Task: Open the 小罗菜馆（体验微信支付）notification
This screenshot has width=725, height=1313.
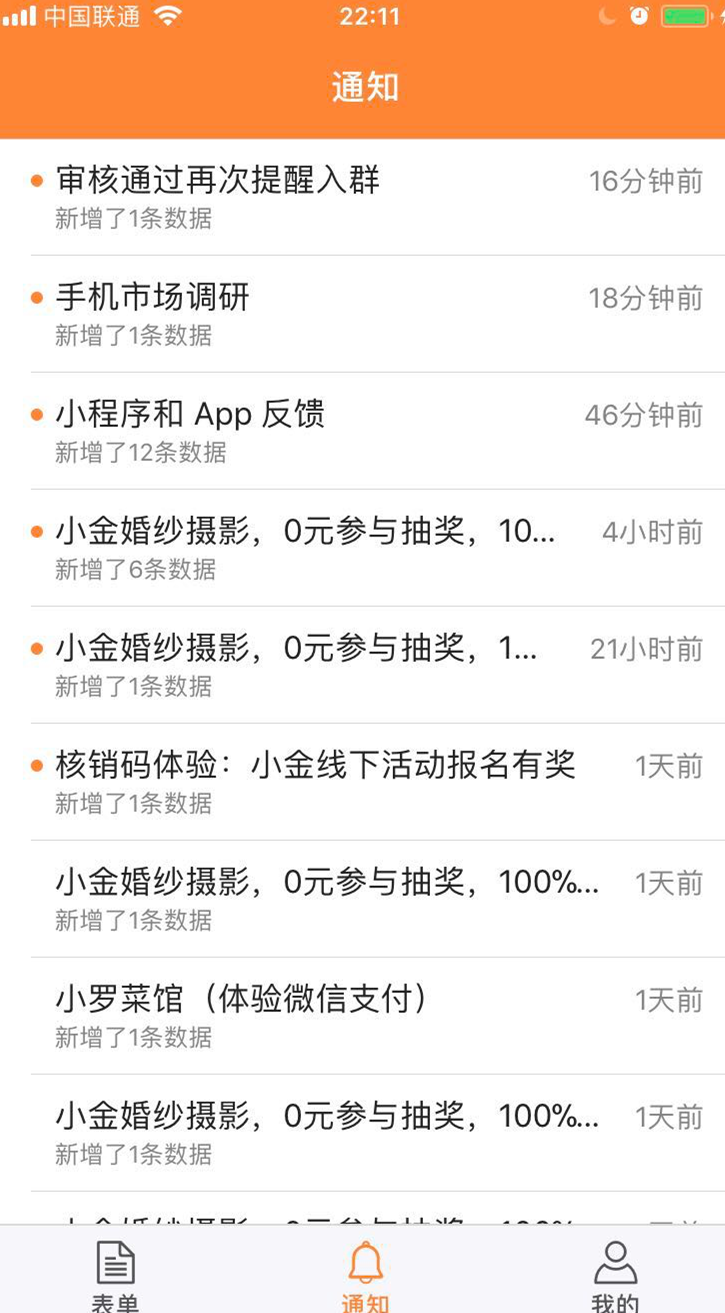Action: pyautogui.click(x=362, y=1016)
